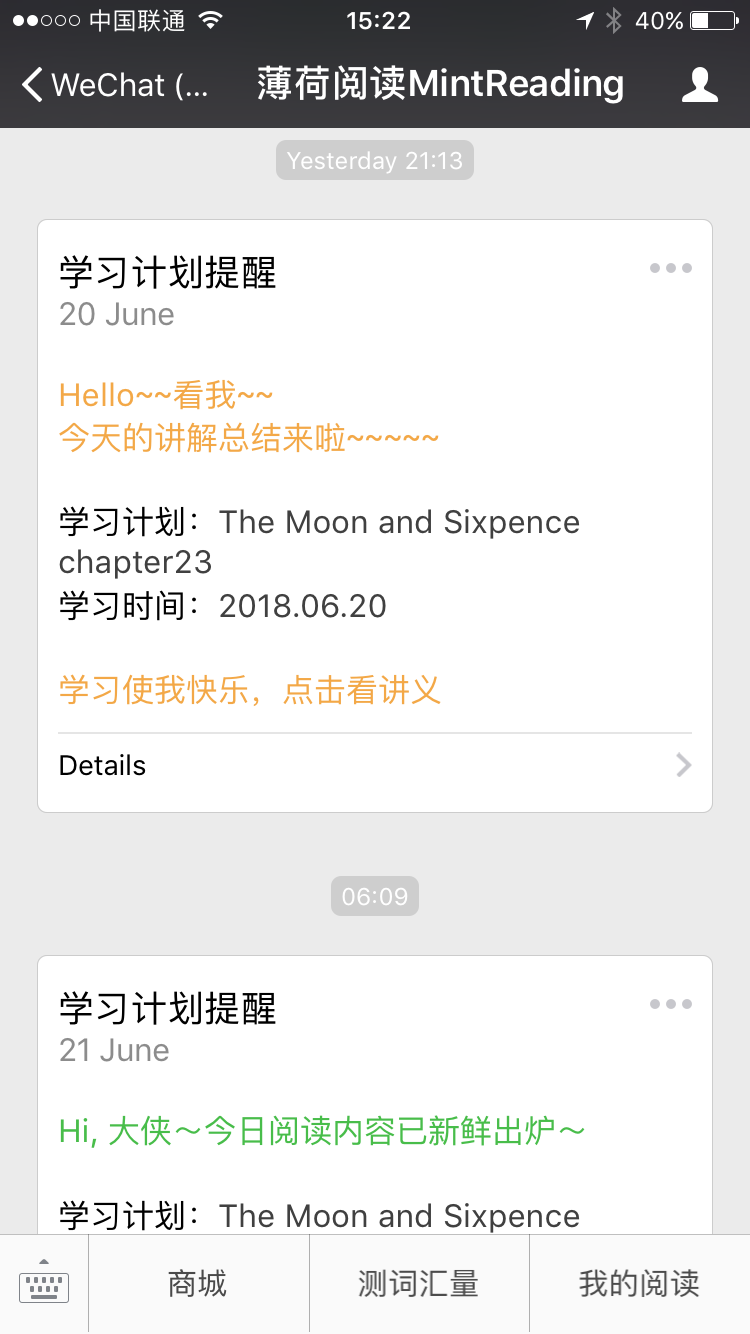Viewport: 750px width, 1334px height.
Task: Open the 商城 menu at the bottom
Action: [198, 1283]
